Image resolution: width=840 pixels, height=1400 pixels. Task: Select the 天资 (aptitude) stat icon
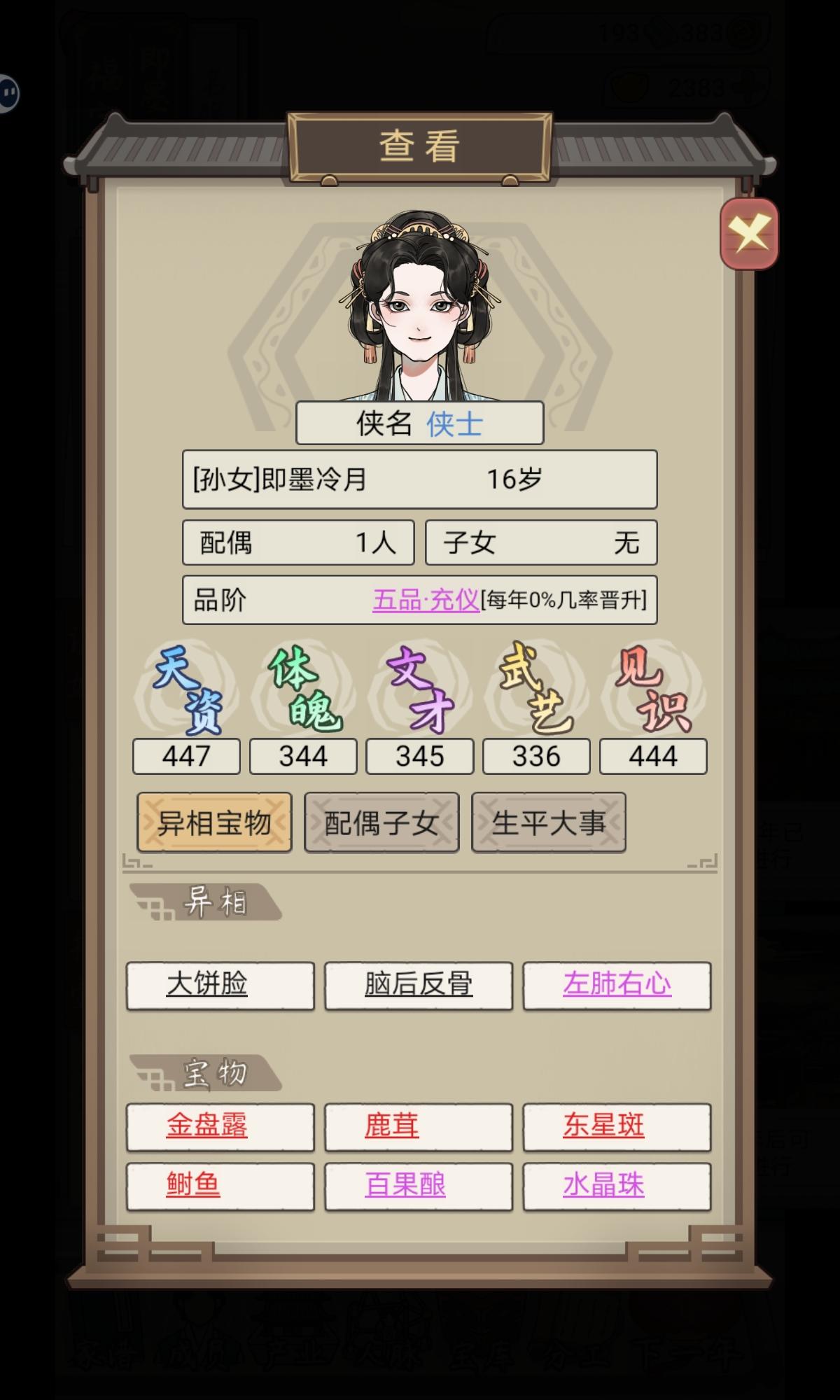pos(185,689)
